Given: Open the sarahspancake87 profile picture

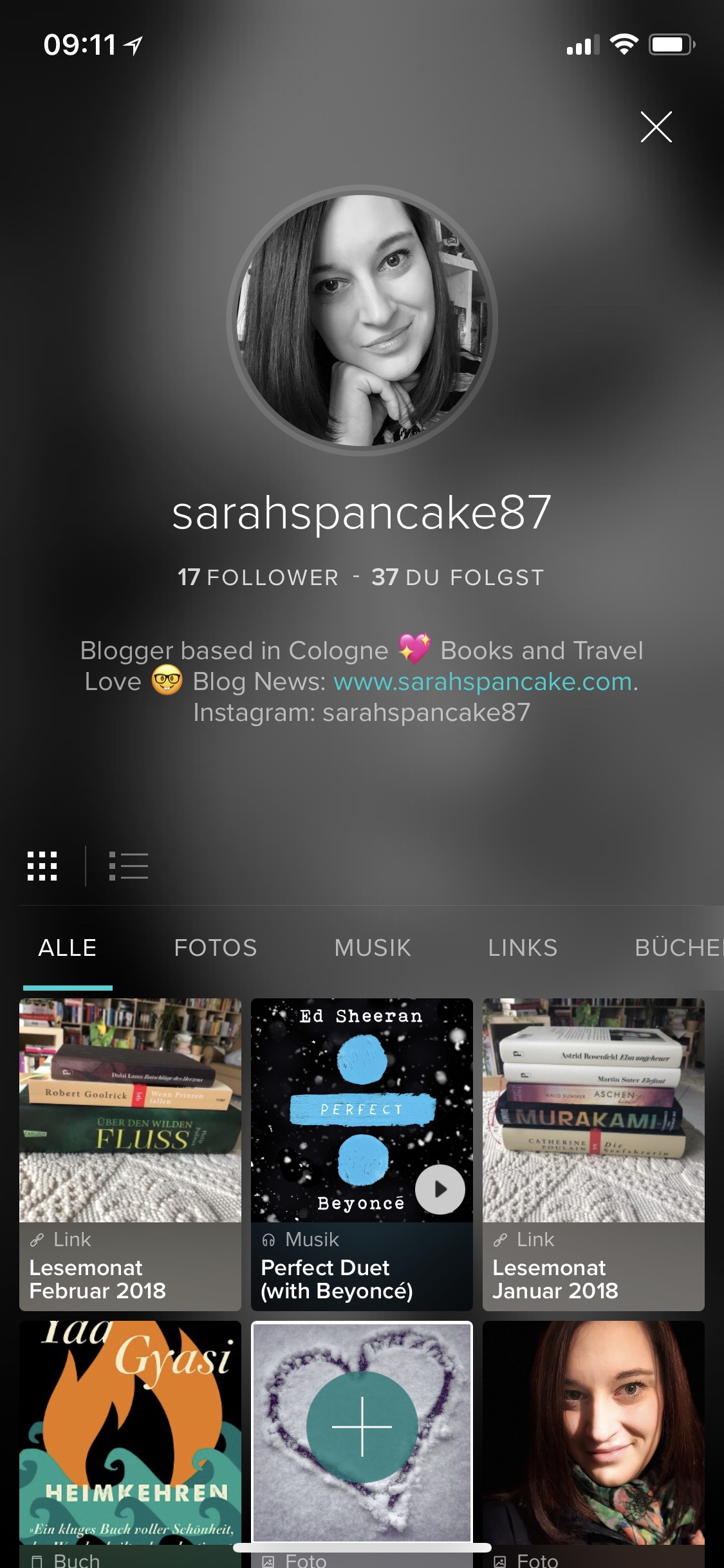Looking at the screenshot, I should (x=362, y=321).
